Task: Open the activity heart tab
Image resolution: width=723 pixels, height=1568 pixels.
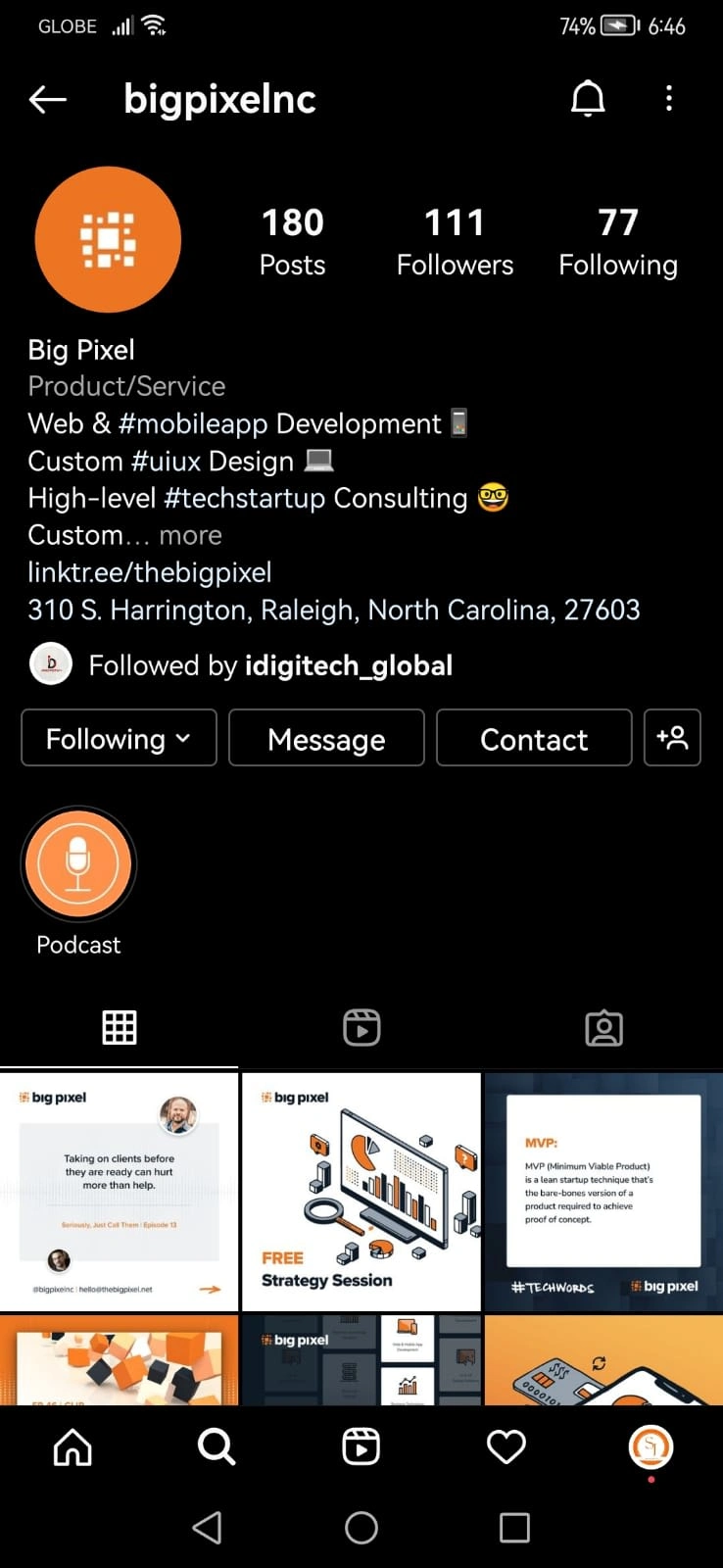Action: 506,1446
